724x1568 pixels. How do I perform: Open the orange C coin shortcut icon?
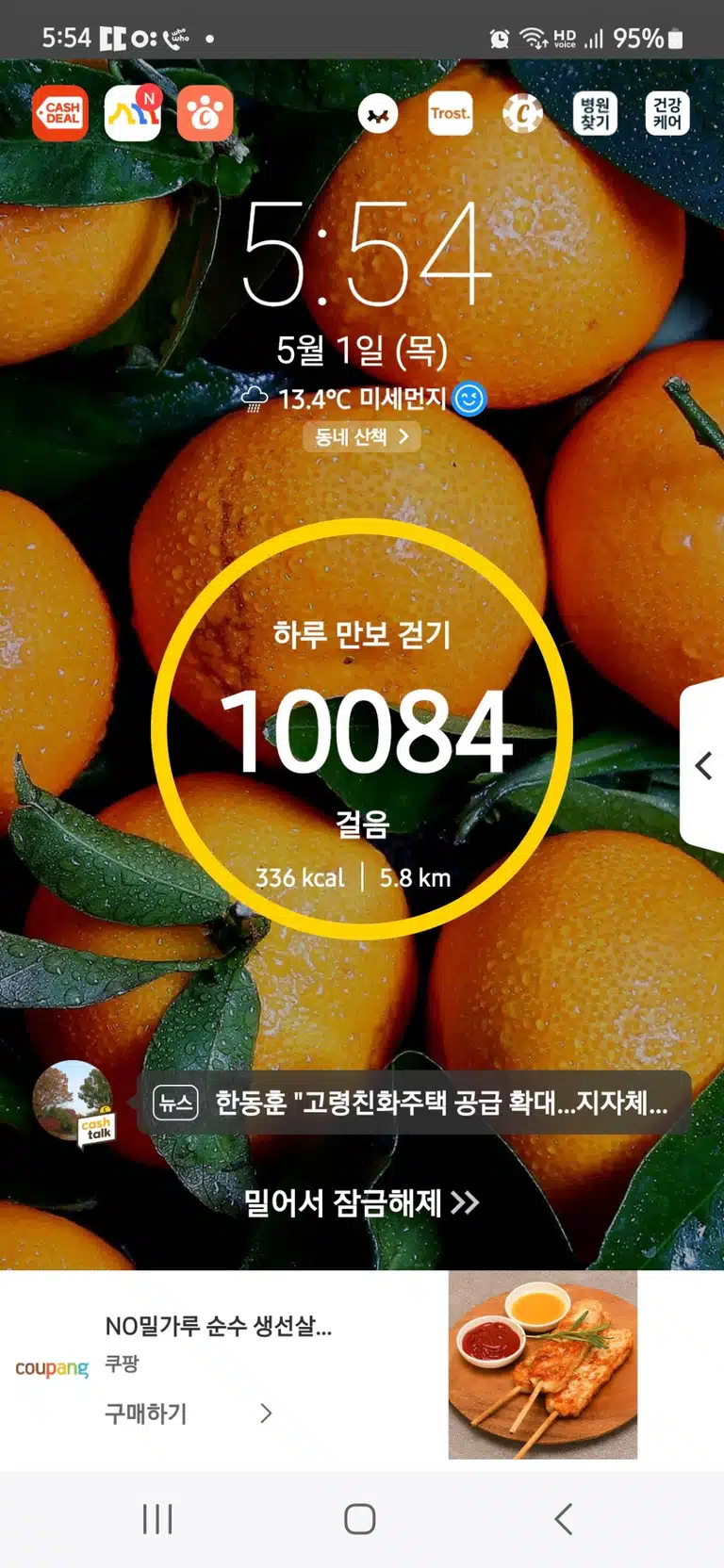523,114
